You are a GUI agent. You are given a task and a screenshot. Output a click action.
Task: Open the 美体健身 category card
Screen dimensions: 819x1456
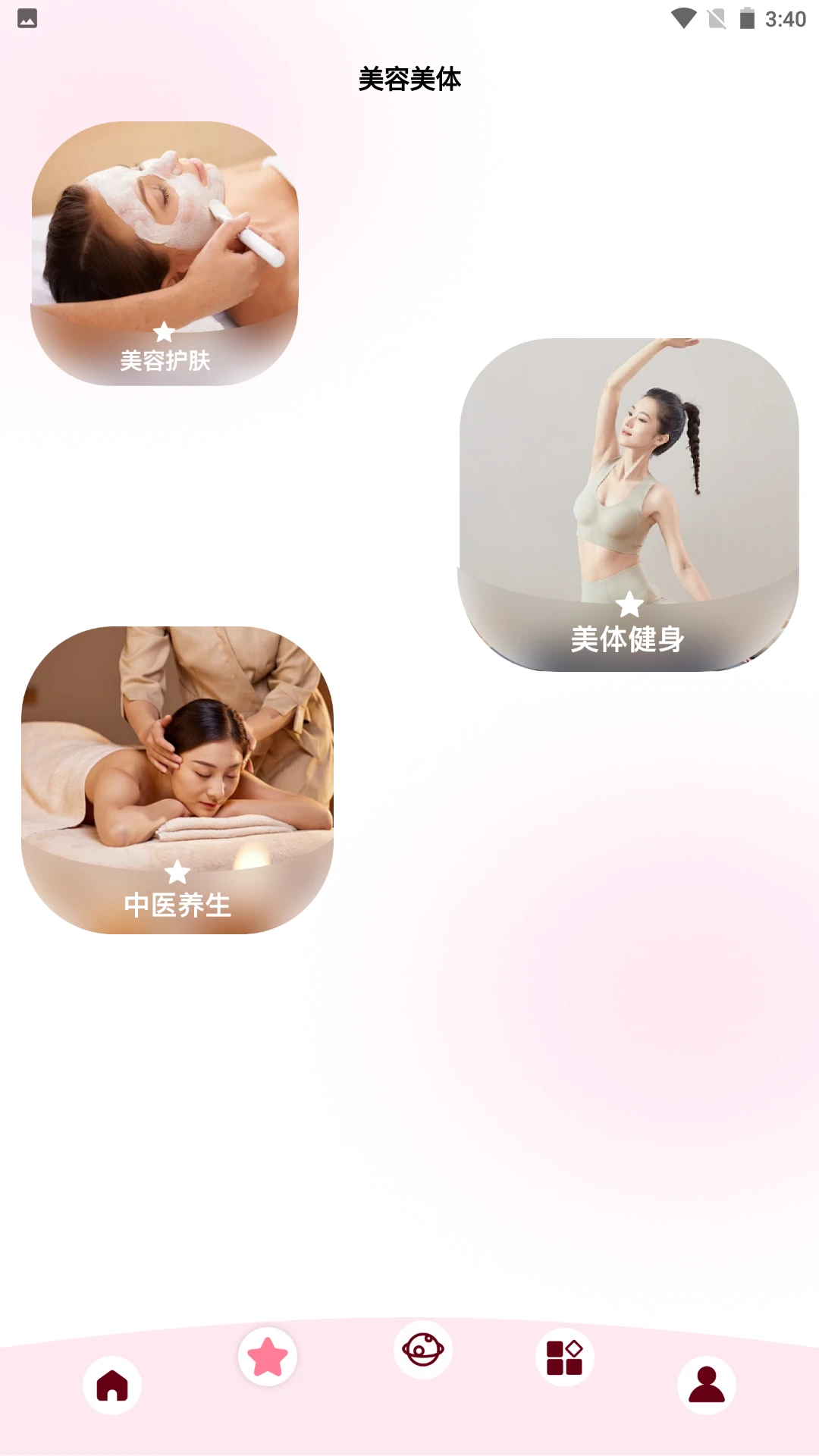(x=629, y=504)
